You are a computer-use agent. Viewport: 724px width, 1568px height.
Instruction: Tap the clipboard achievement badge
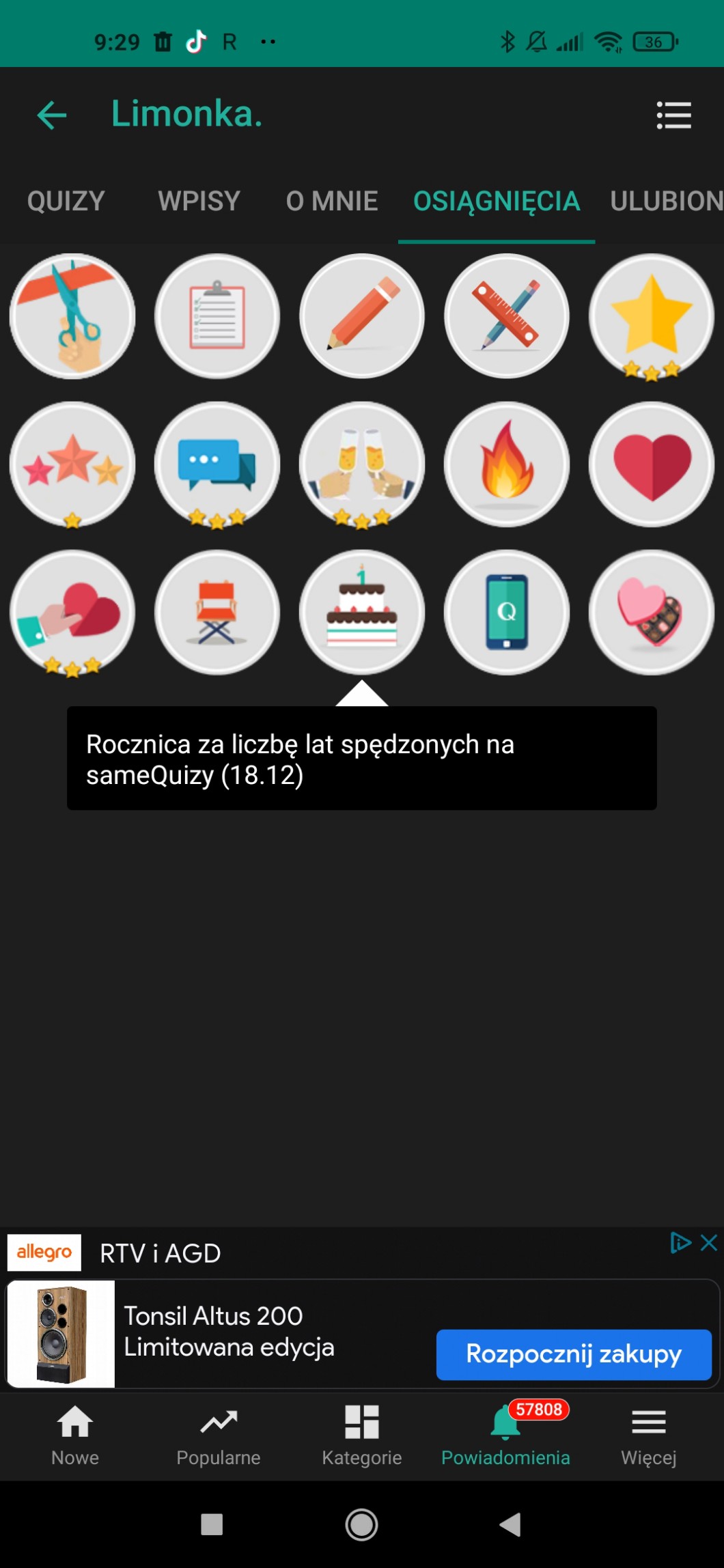pos(217,316)
